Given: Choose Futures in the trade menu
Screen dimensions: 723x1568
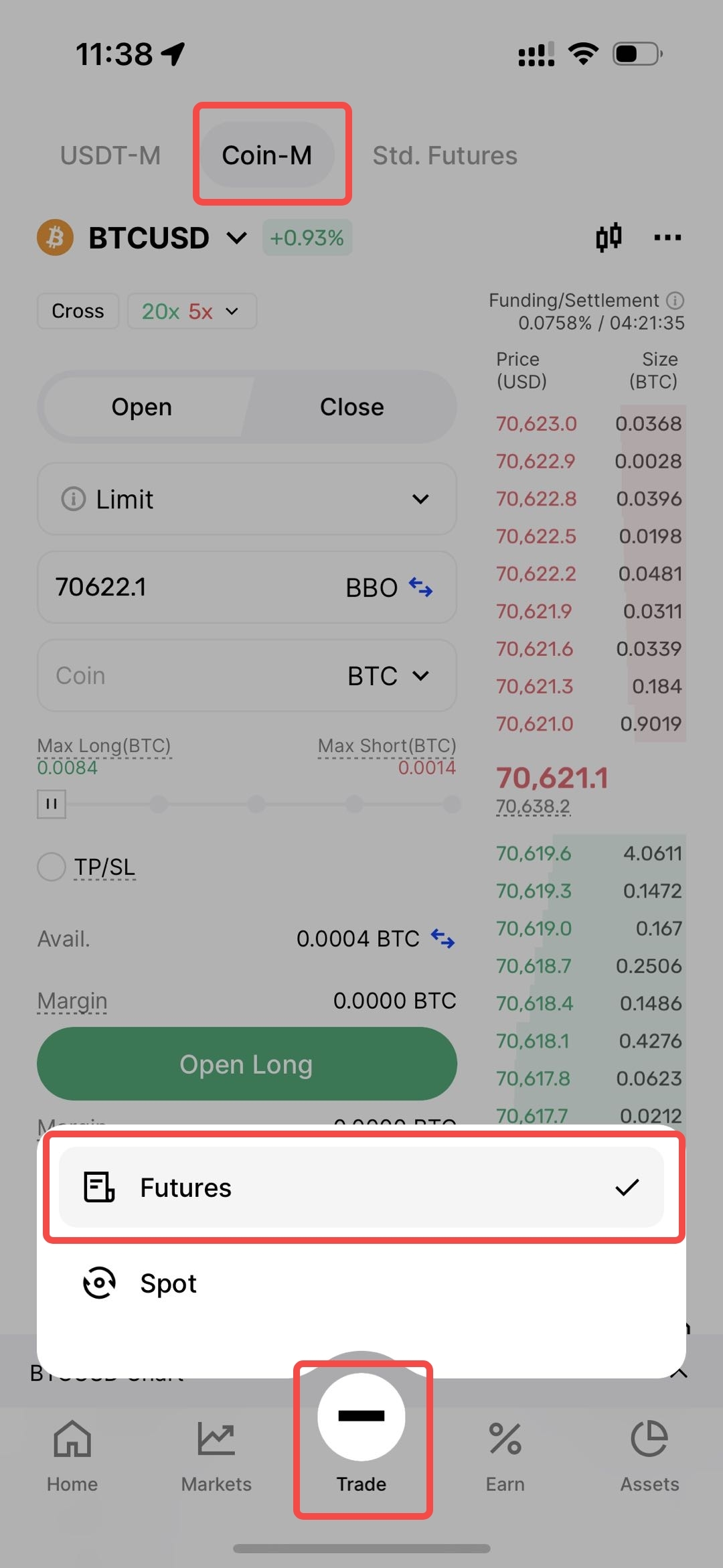Looking at the screenshot, I should pyautogui.click(x=361, y=1188).
